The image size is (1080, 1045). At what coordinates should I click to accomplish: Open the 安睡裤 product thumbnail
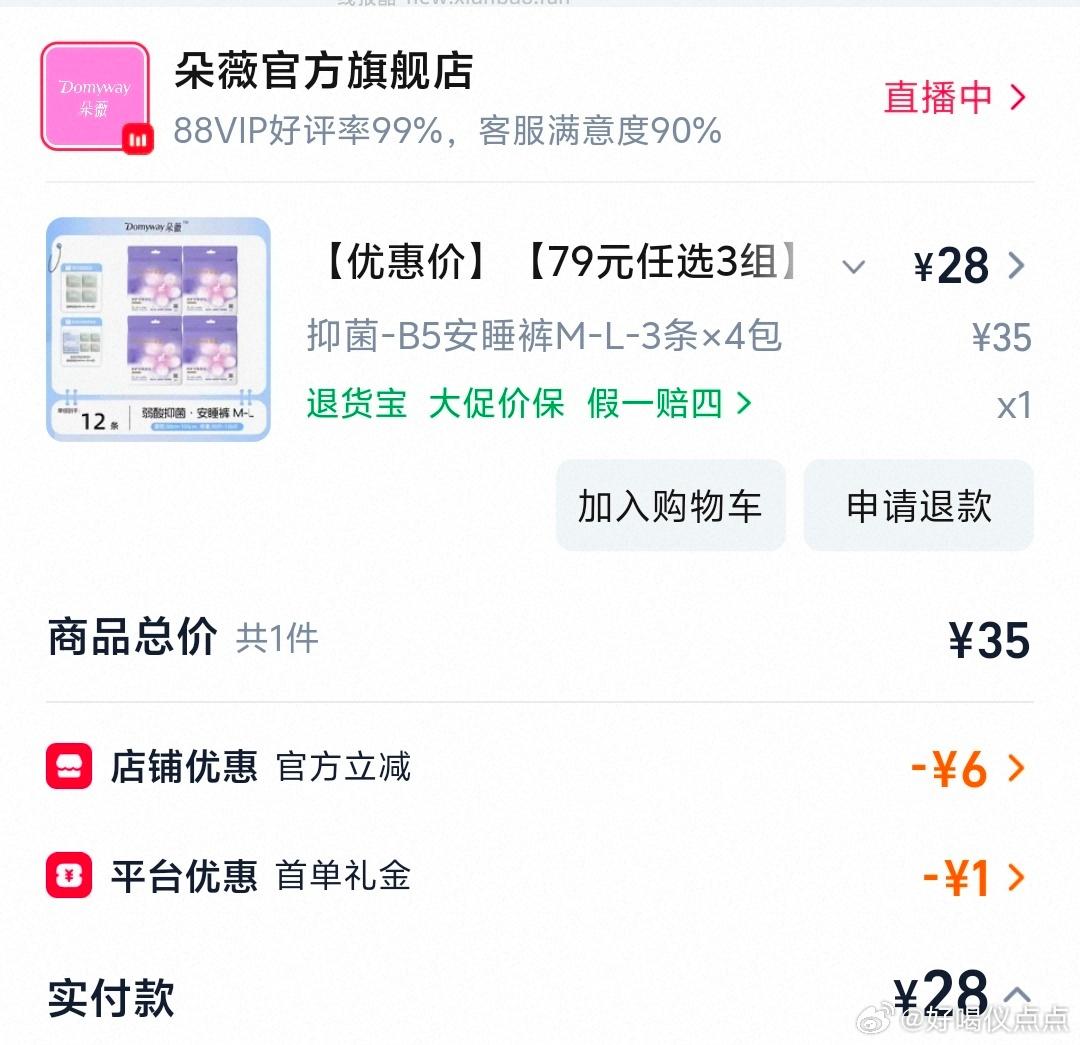point(158,329)
